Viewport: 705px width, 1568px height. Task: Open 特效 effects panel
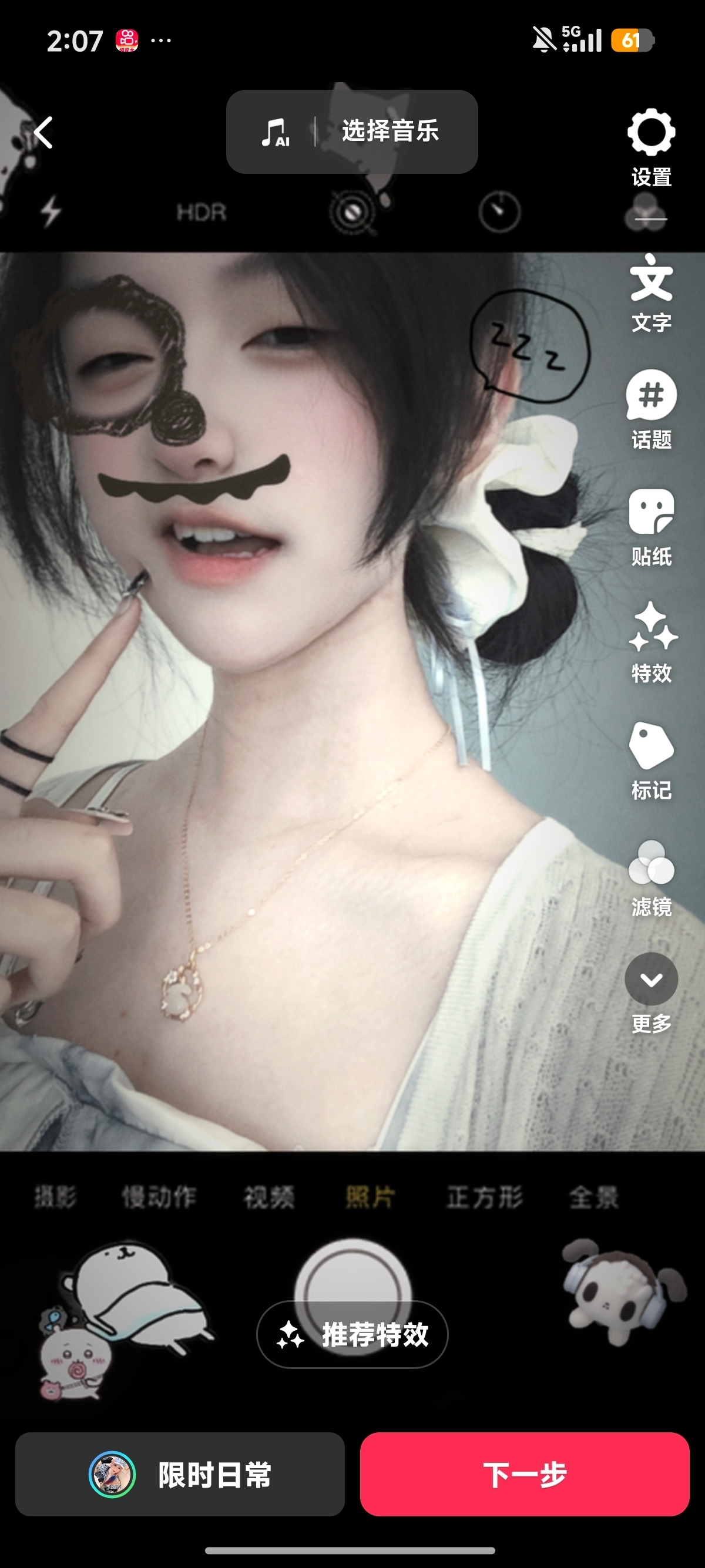tap(651, 643)
